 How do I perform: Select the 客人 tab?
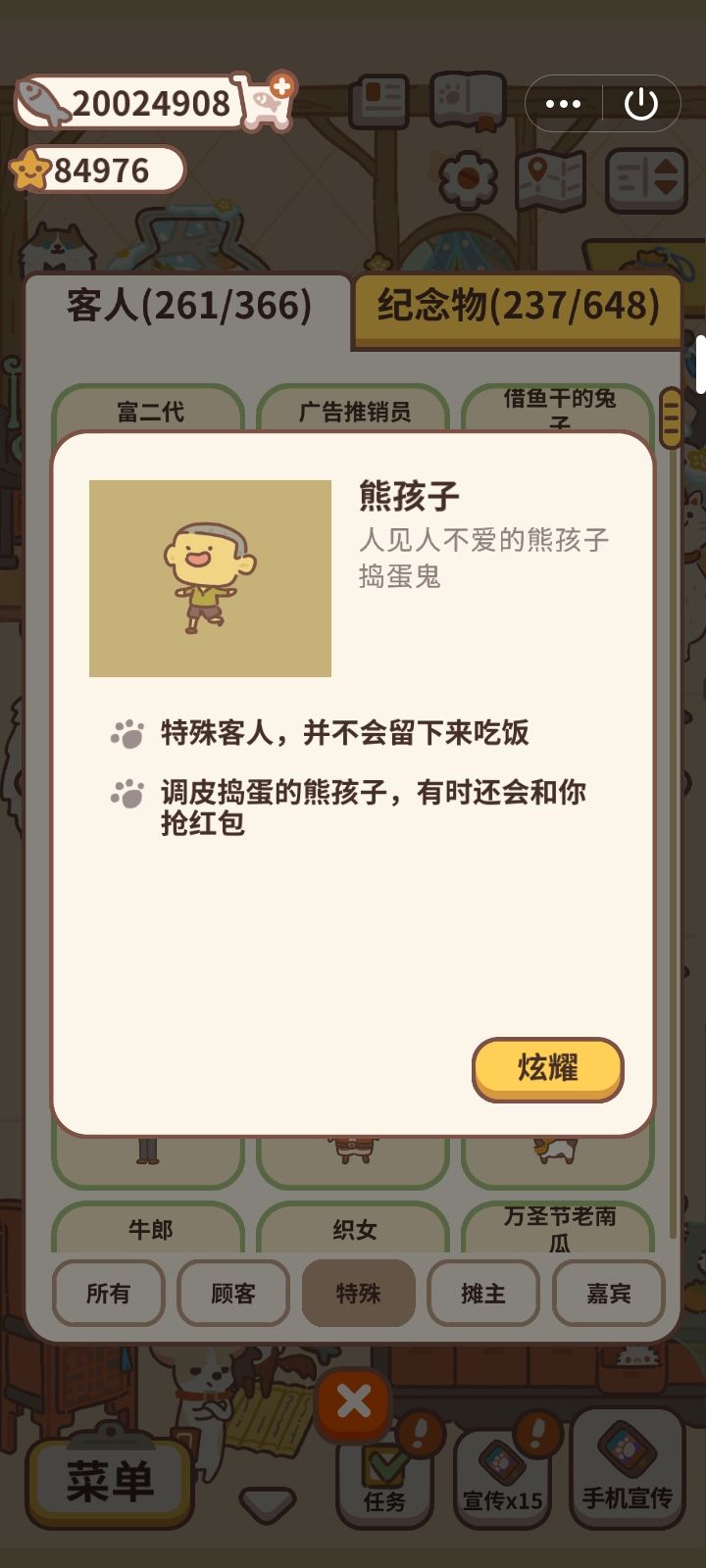pos(186,304)
